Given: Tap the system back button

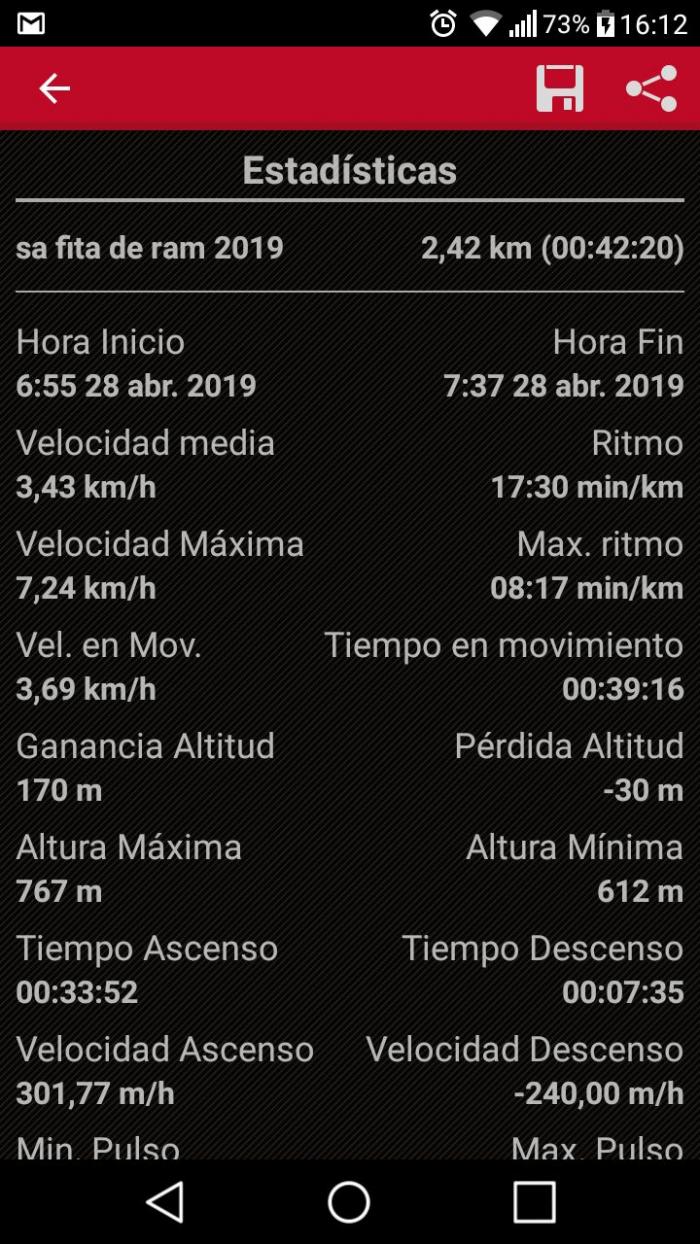Looking at the screenshot, I should (x=165, y=1201).
